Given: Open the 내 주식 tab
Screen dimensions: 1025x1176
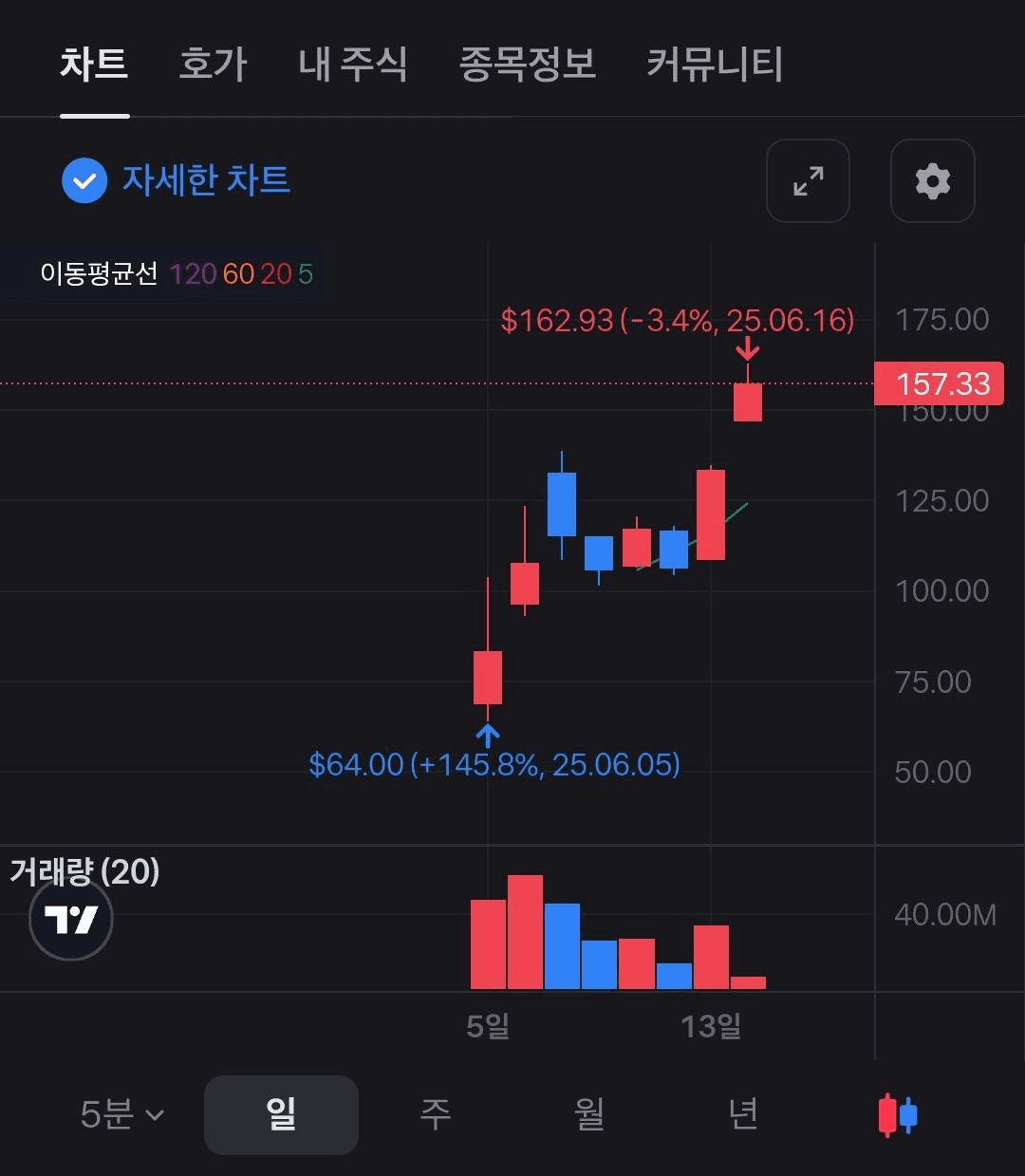Looking at the screenshot, I should (x=352, y=65).
